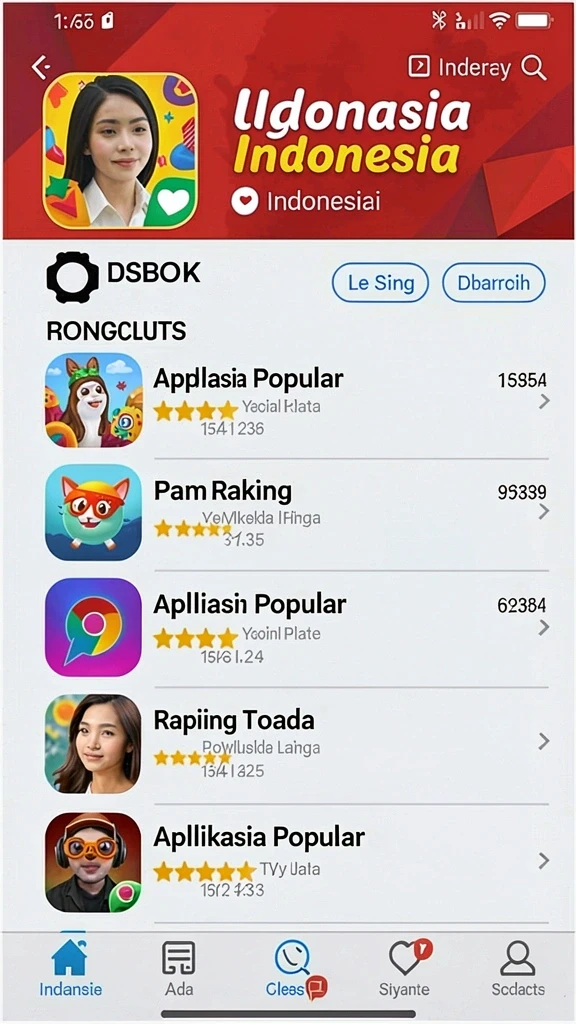Open the Aplliasi Popular app row
Screen dimensions: 576x1024
pos(298,627)
